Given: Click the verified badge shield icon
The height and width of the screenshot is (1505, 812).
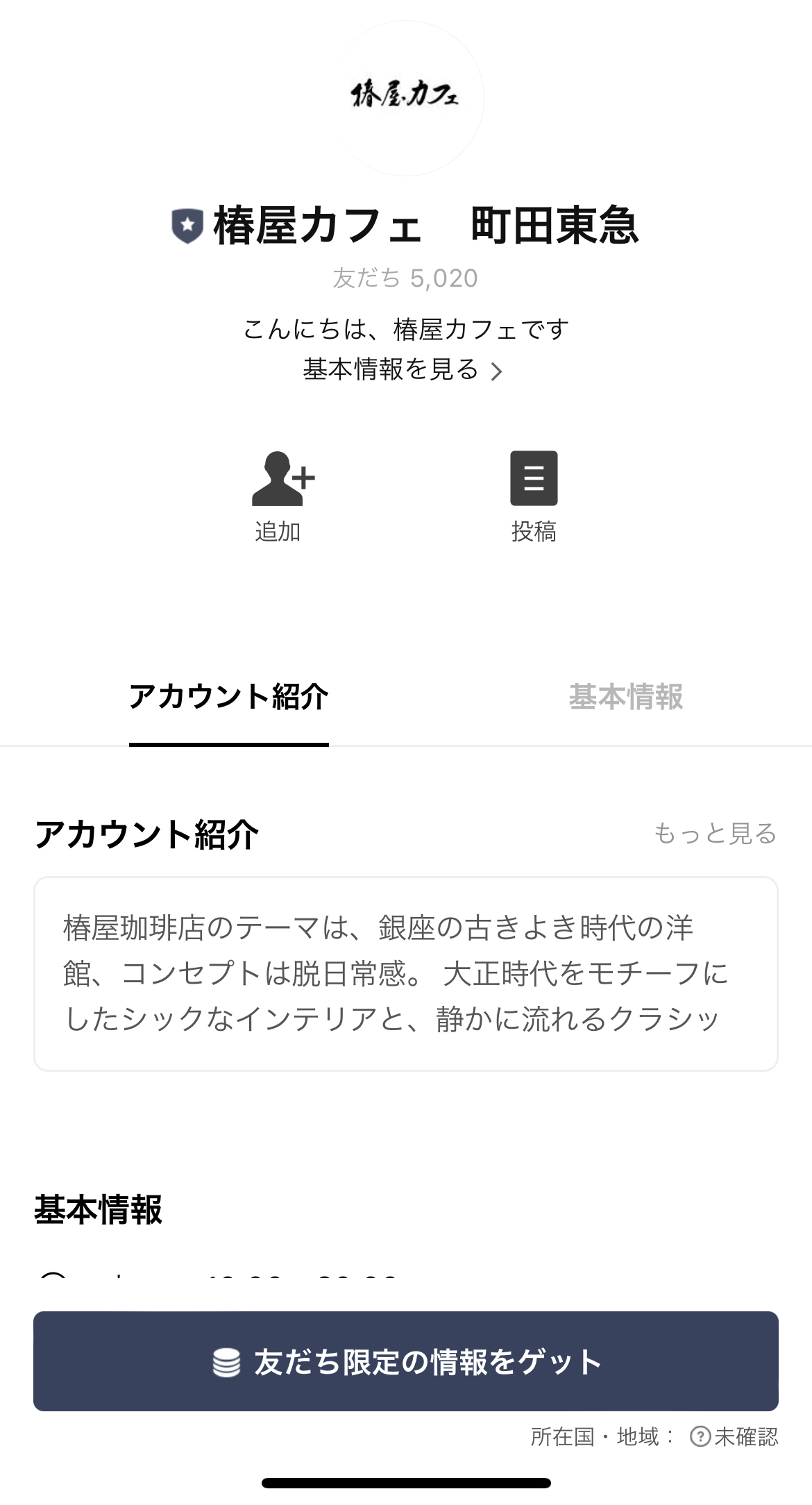Looking at the screenshot, I should 186,223.
